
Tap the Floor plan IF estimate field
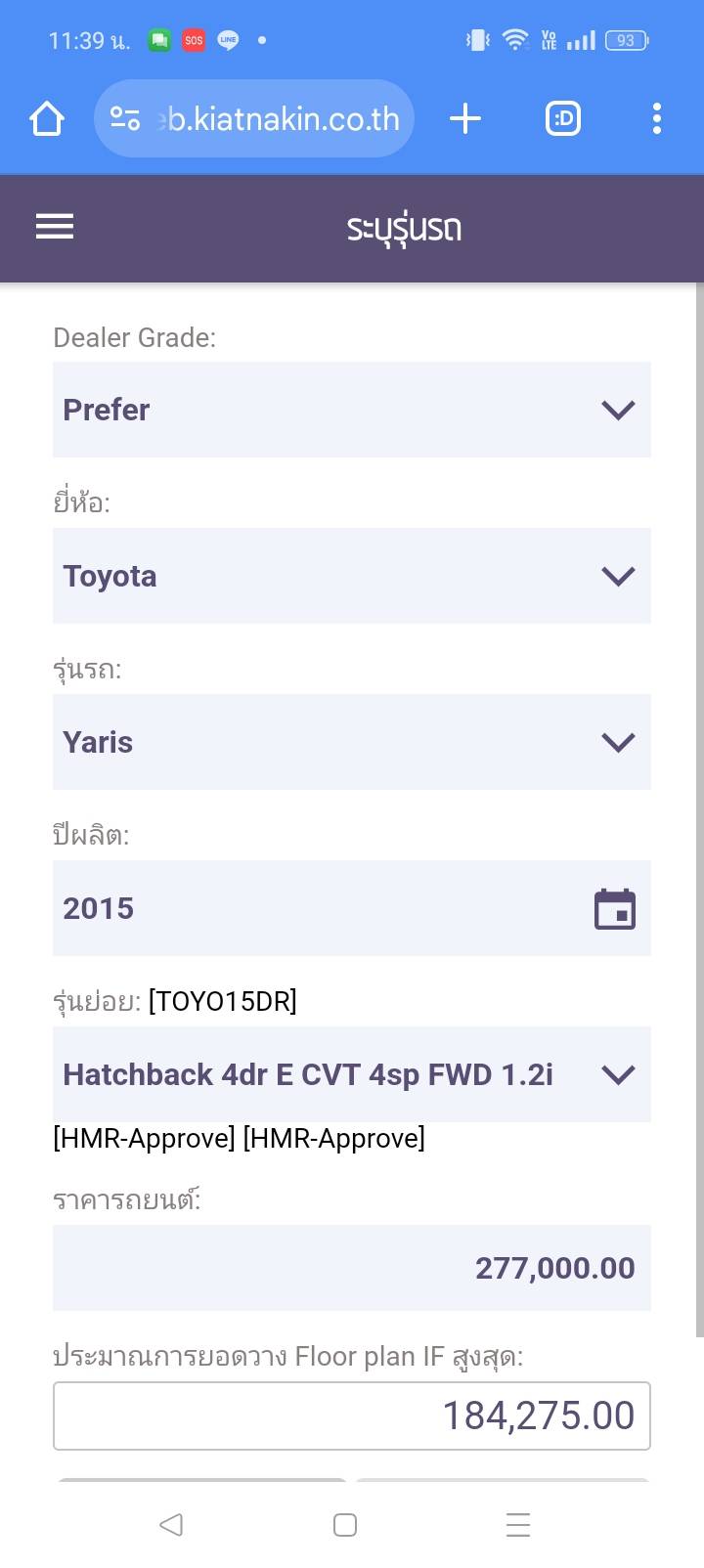pos(351,1416)
